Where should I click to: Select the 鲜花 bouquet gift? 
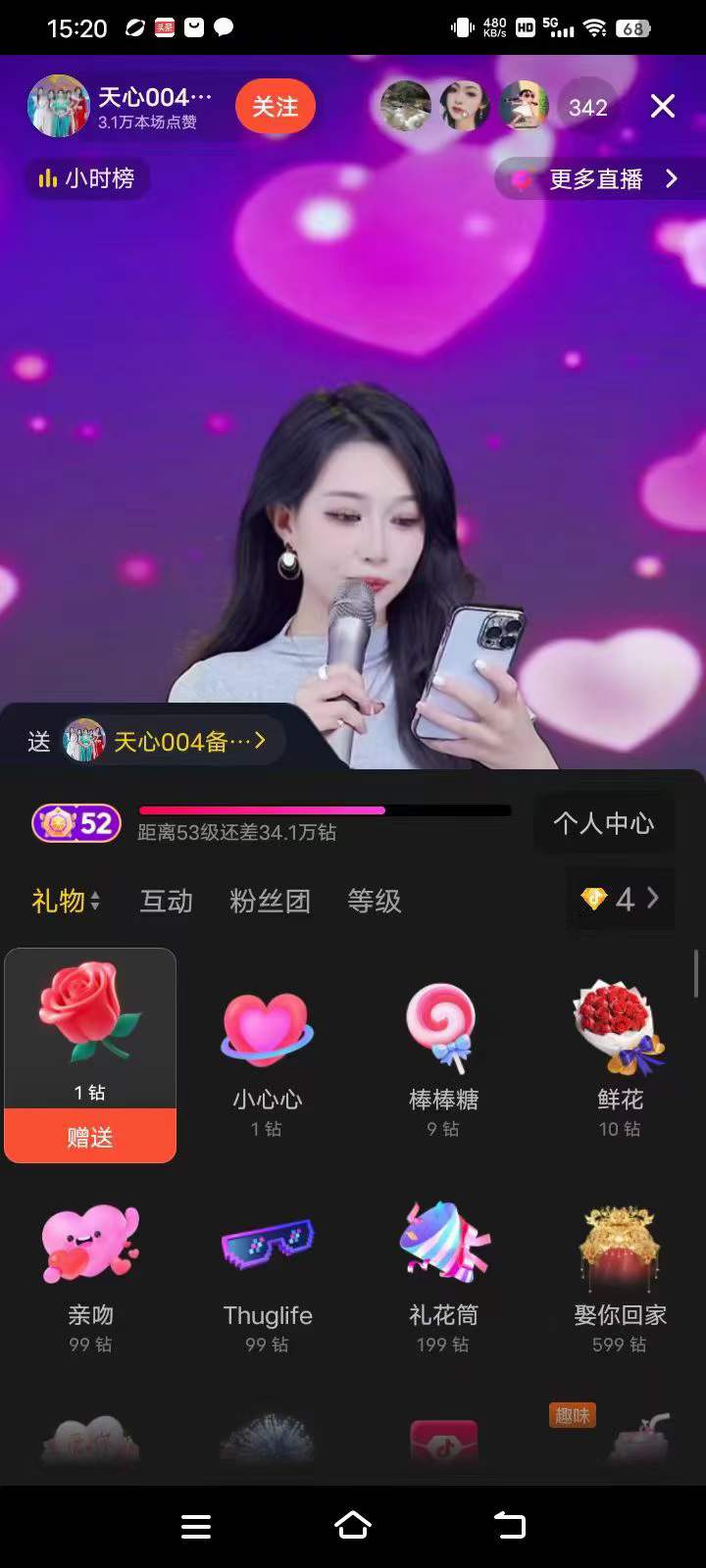pos(620,1058)
